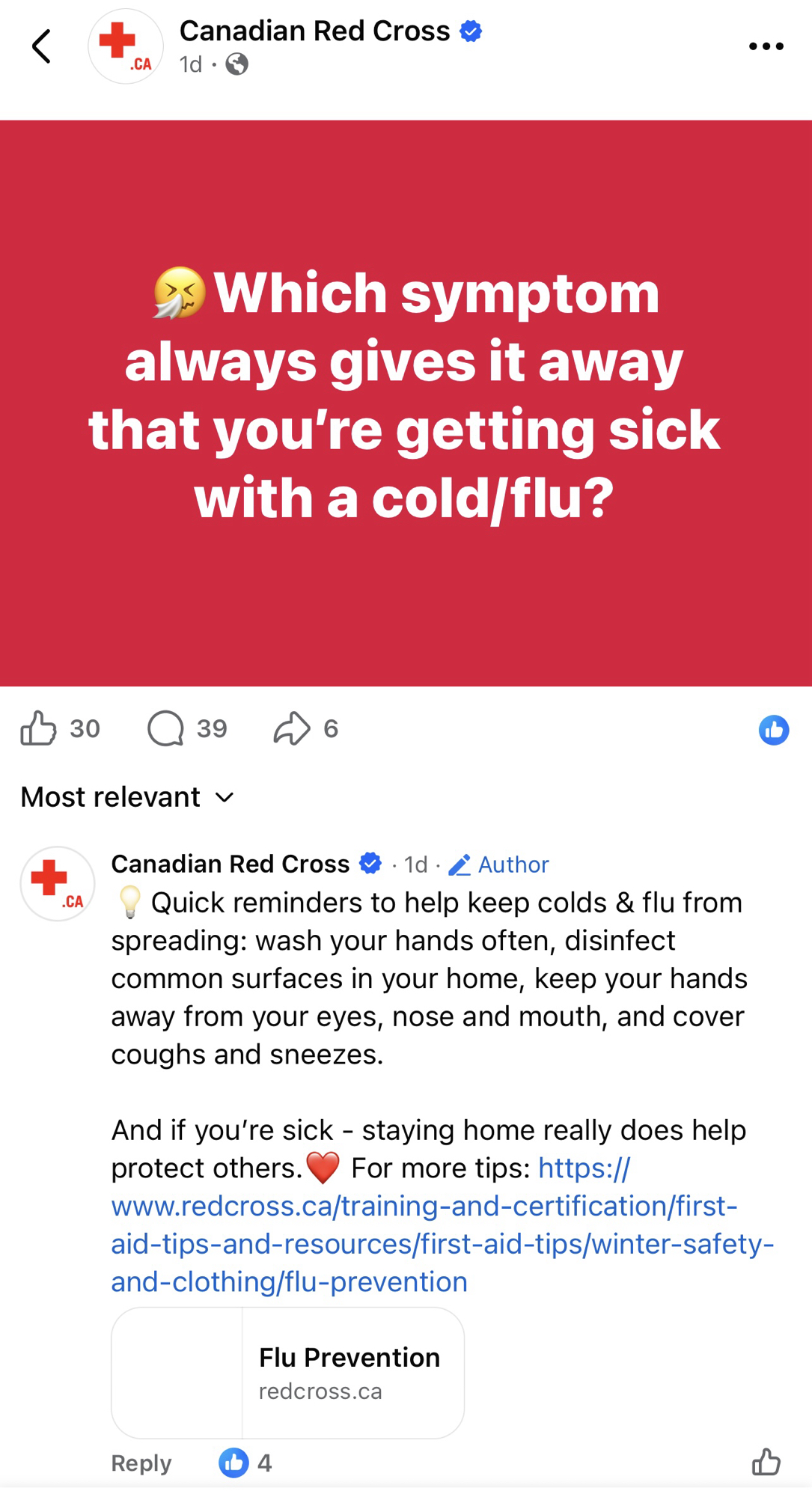View Canadian Red Cross page from header name
Screen dimensions: 812x1497
[x=314, y=31]
